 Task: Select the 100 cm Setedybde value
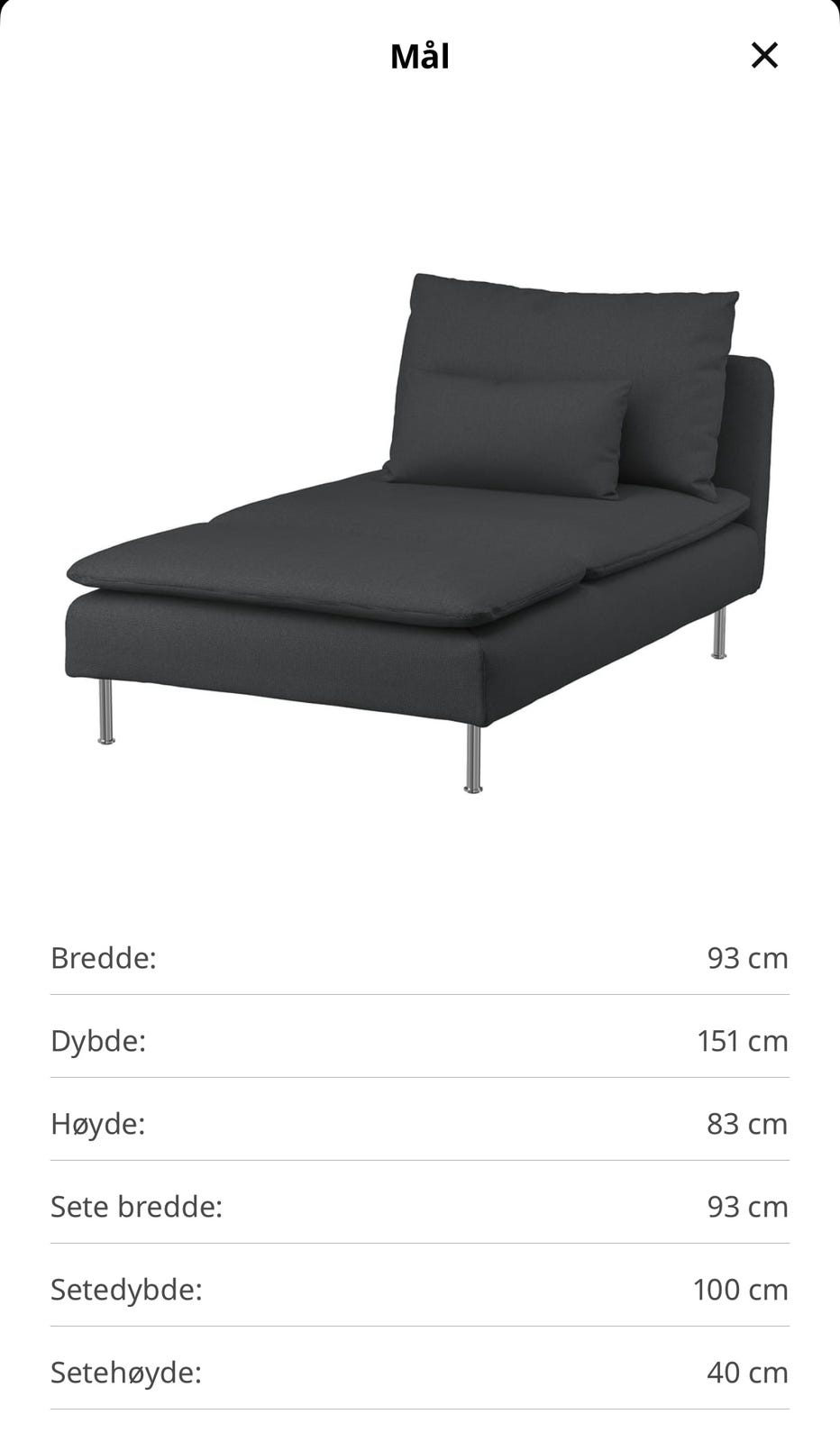pos(739,1289)
